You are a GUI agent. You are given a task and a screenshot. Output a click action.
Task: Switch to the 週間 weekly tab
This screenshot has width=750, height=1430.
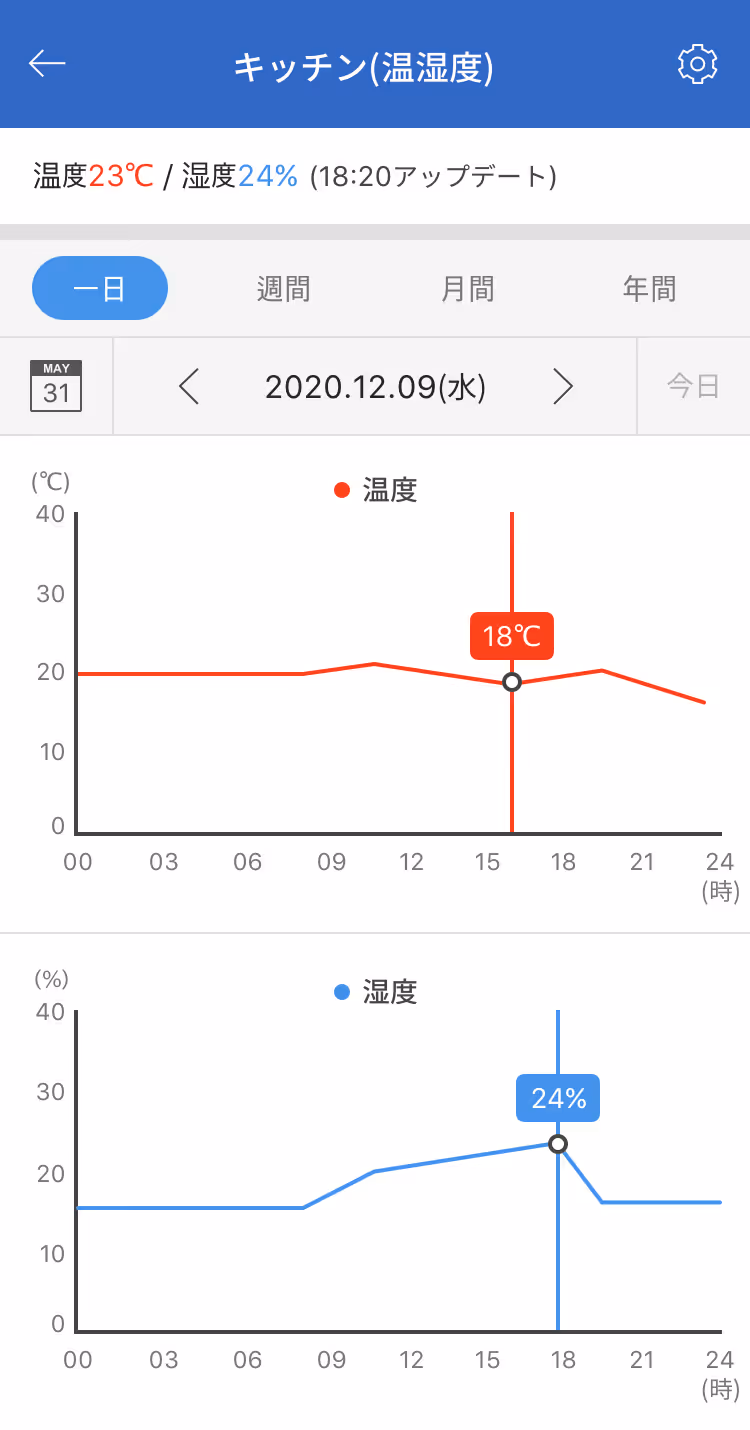click(x=283, y=289)
